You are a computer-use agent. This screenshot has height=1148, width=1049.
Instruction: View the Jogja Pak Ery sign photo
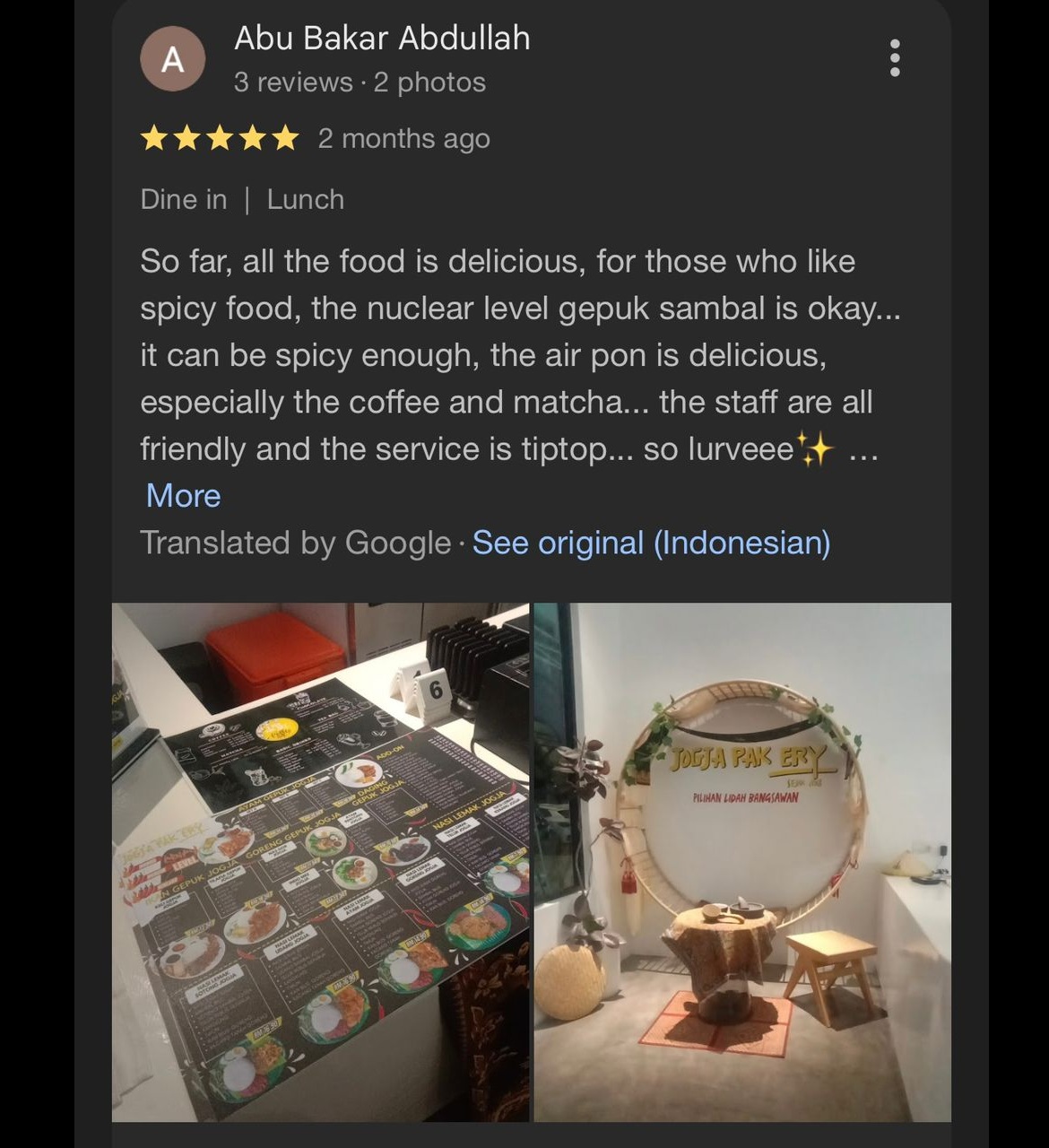pyautogui.click(x=742, y=862)
